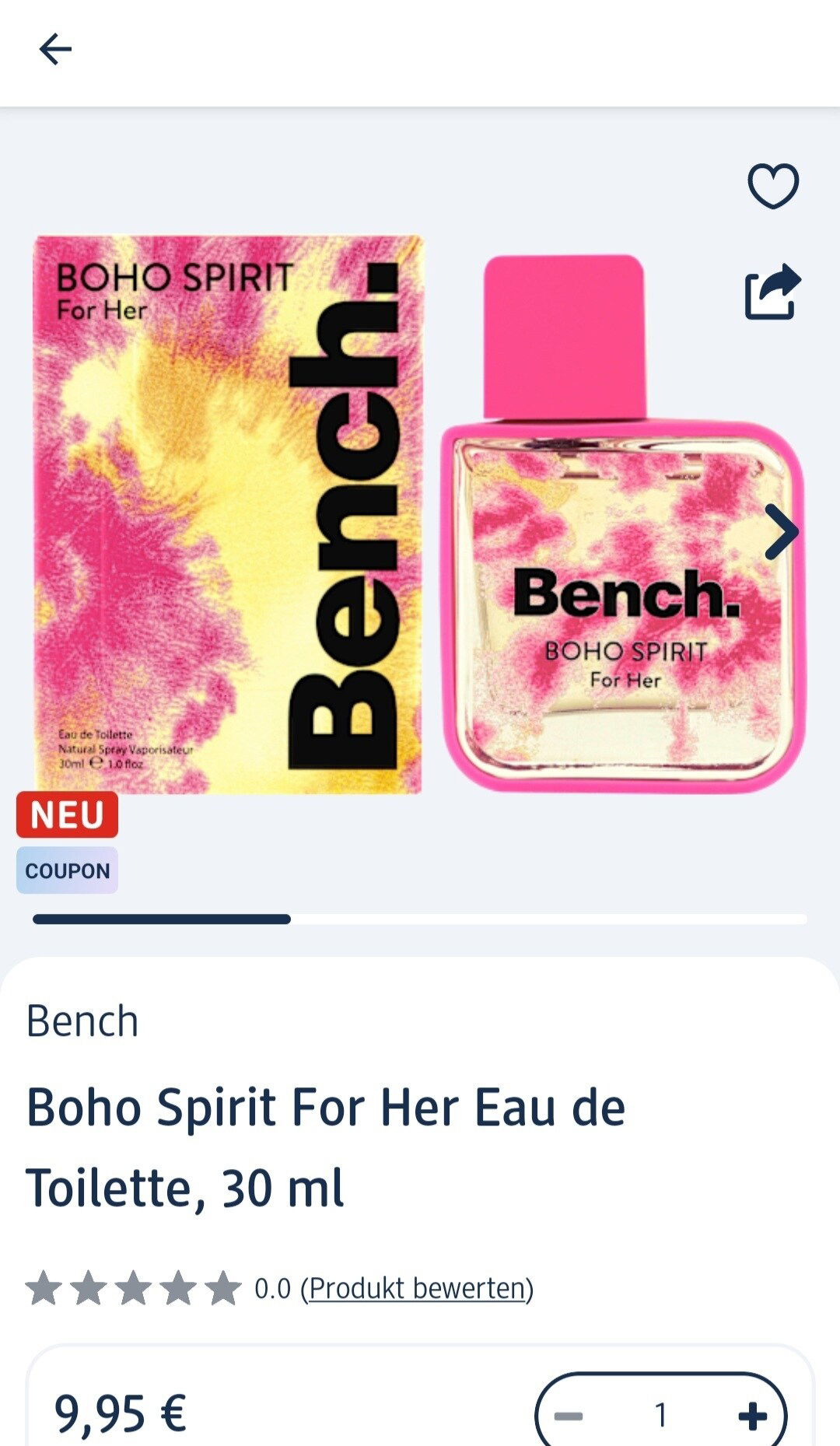Add product to wishlist with heart icon
The image size is (840, 1446).
tap(773, 186)
